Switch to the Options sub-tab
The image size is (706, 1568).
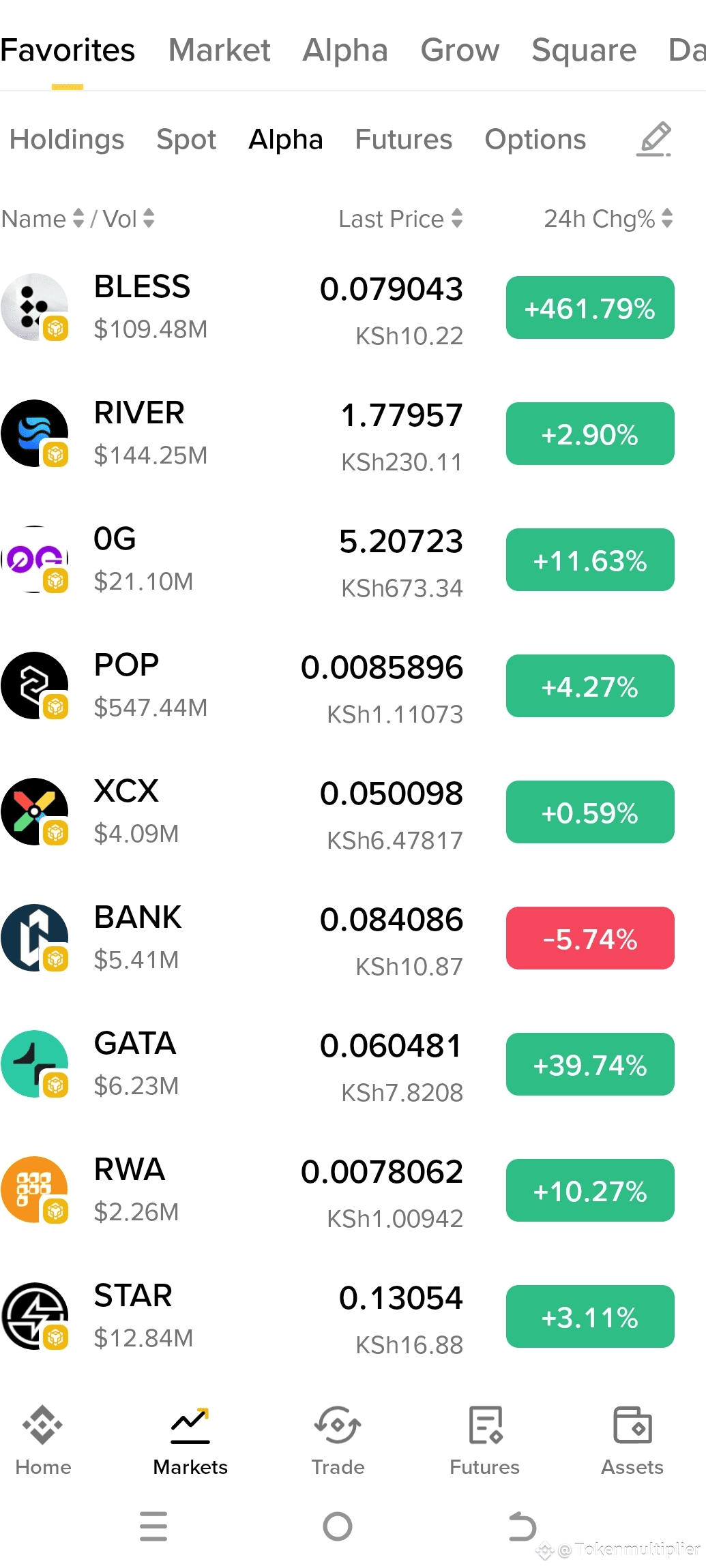pos(535,139)
